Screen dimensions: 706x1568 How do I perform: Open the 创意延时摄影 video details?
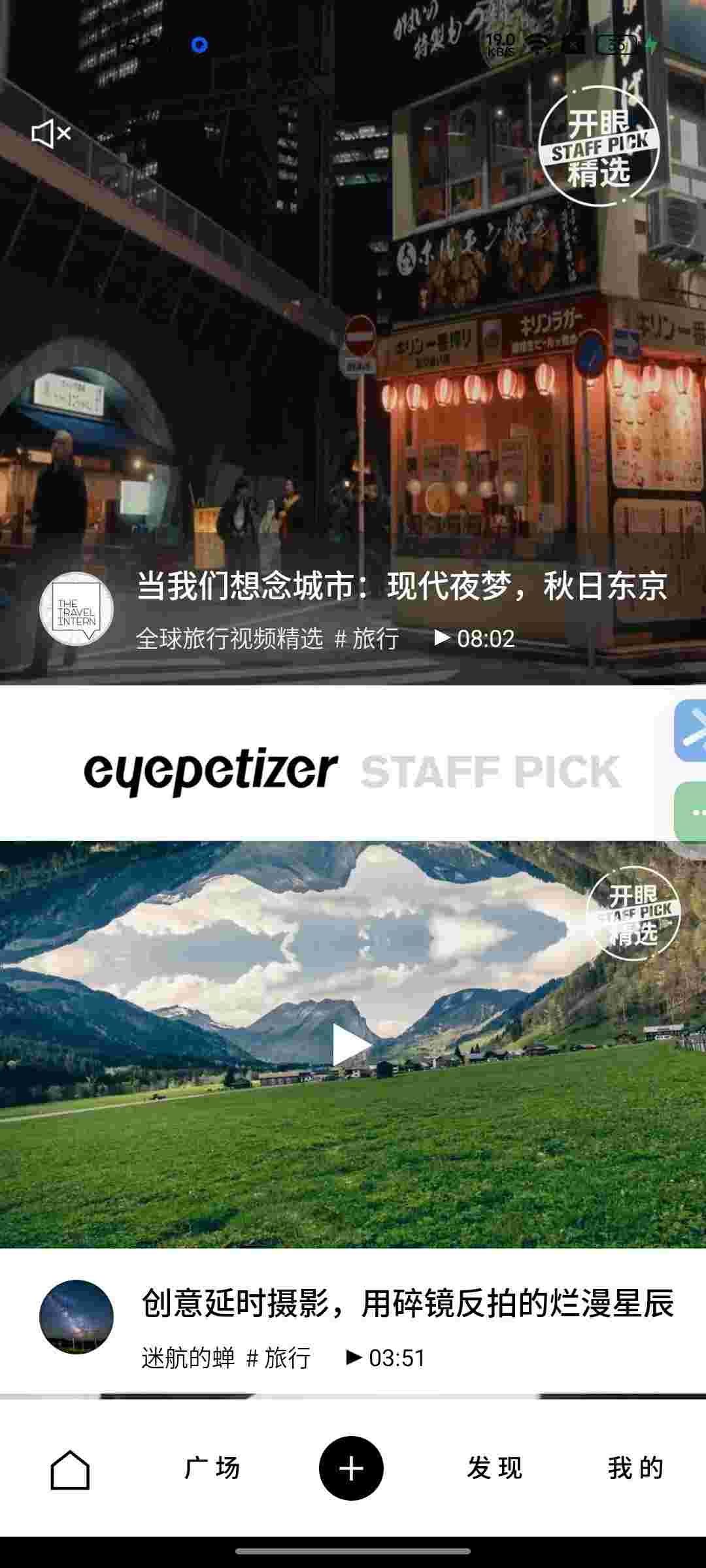click(x=407, y=1303)
